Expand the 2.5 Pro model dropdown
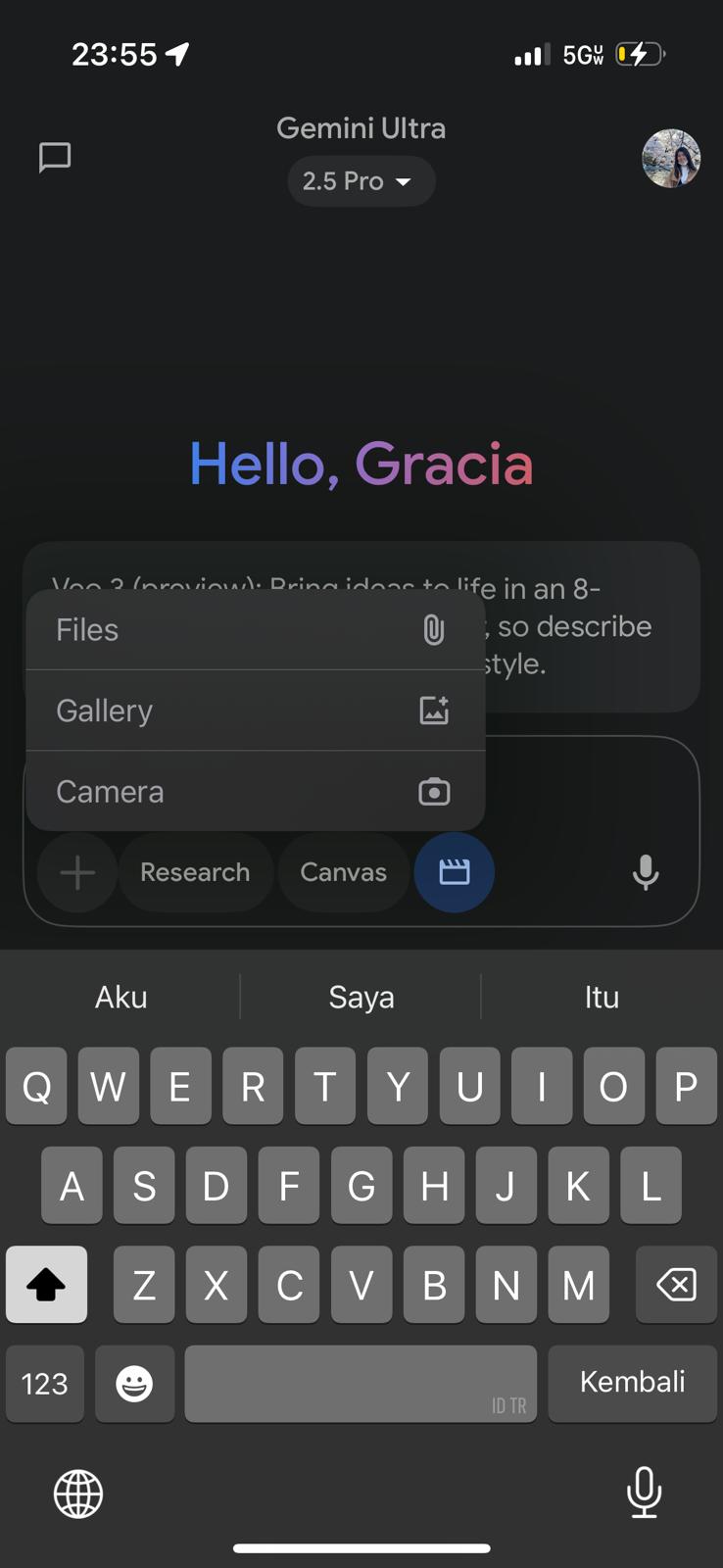 click(361, 181)
